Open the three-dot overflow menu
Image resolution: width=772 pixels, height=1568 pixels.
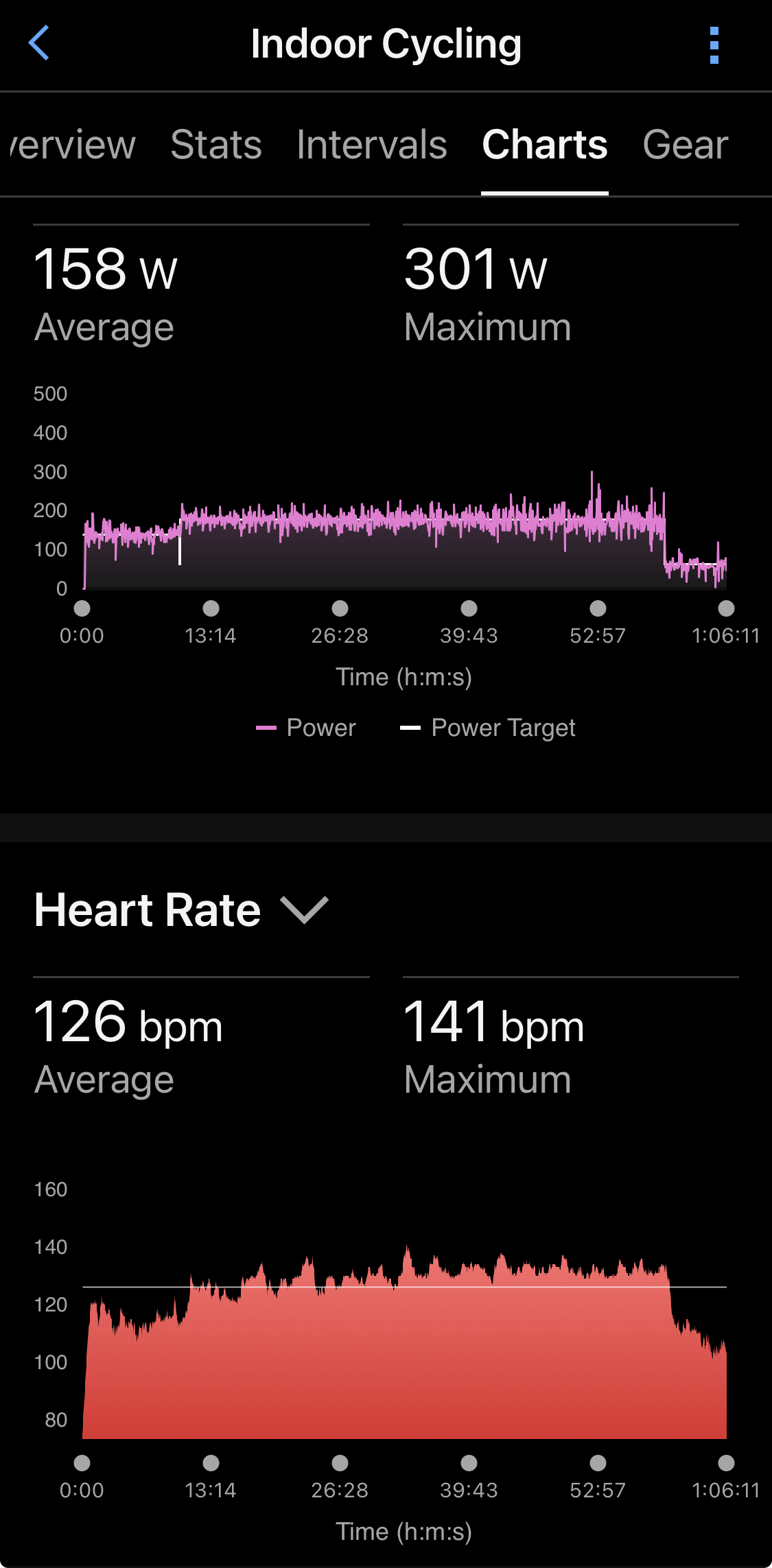tap(714, 45)
